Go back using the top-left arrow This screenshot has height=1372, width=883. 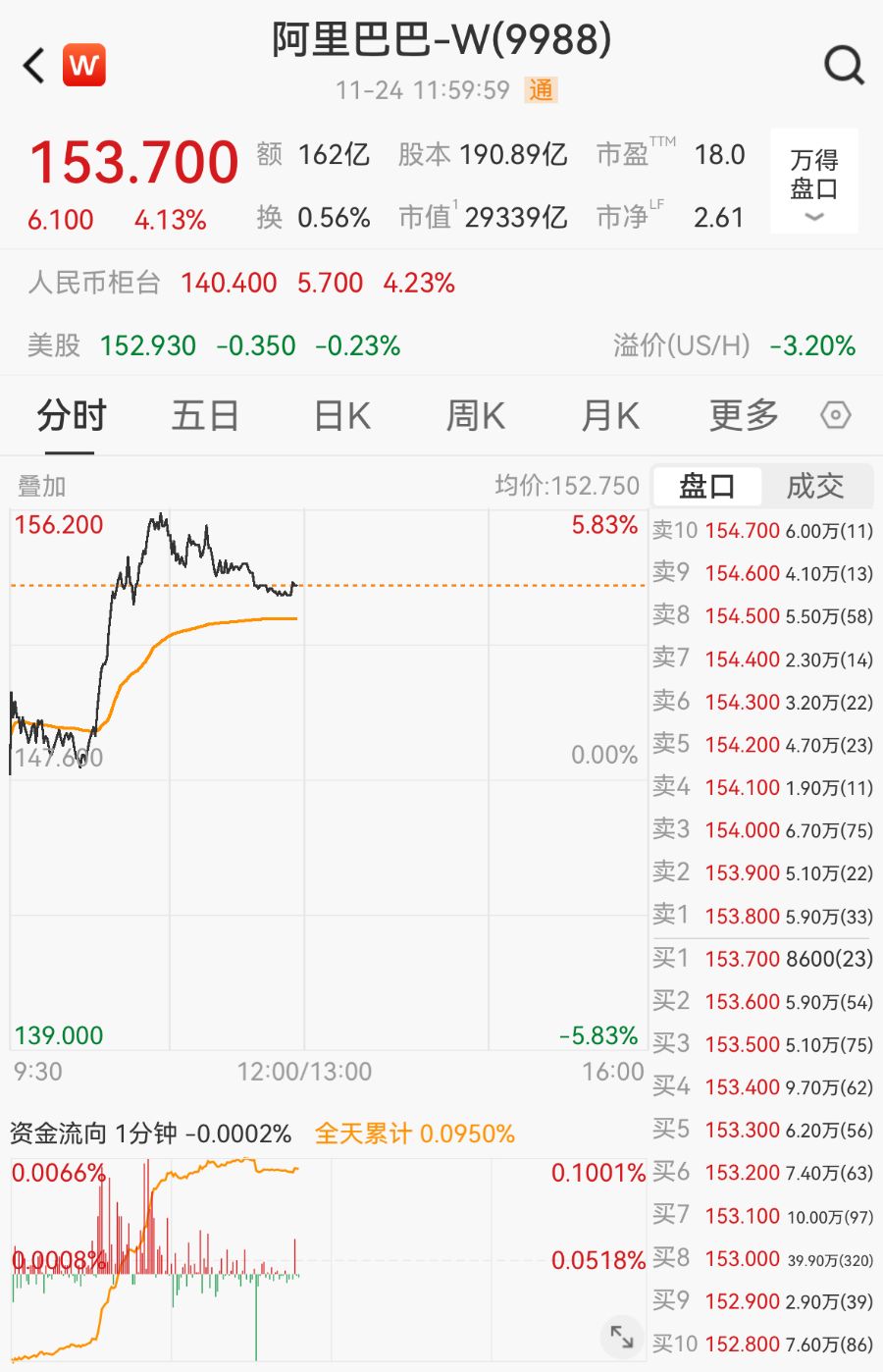(34, 67)
